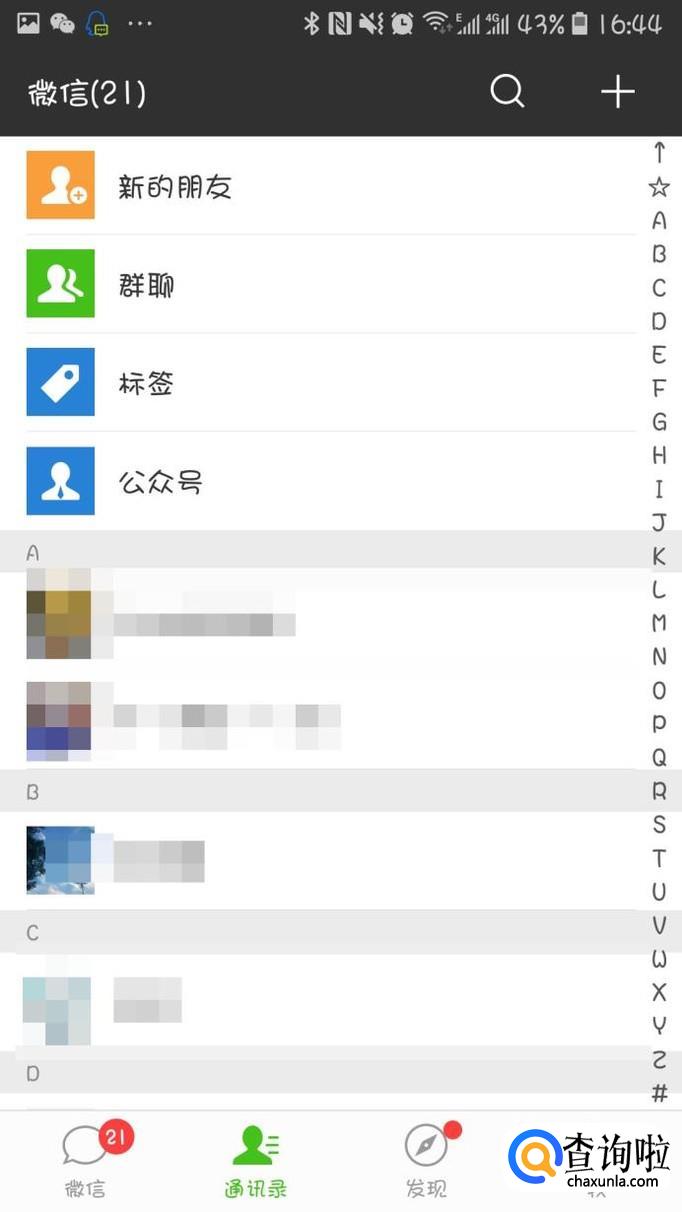
Task: Open 公众号 official accounts
Action: [x=330, y=481]
